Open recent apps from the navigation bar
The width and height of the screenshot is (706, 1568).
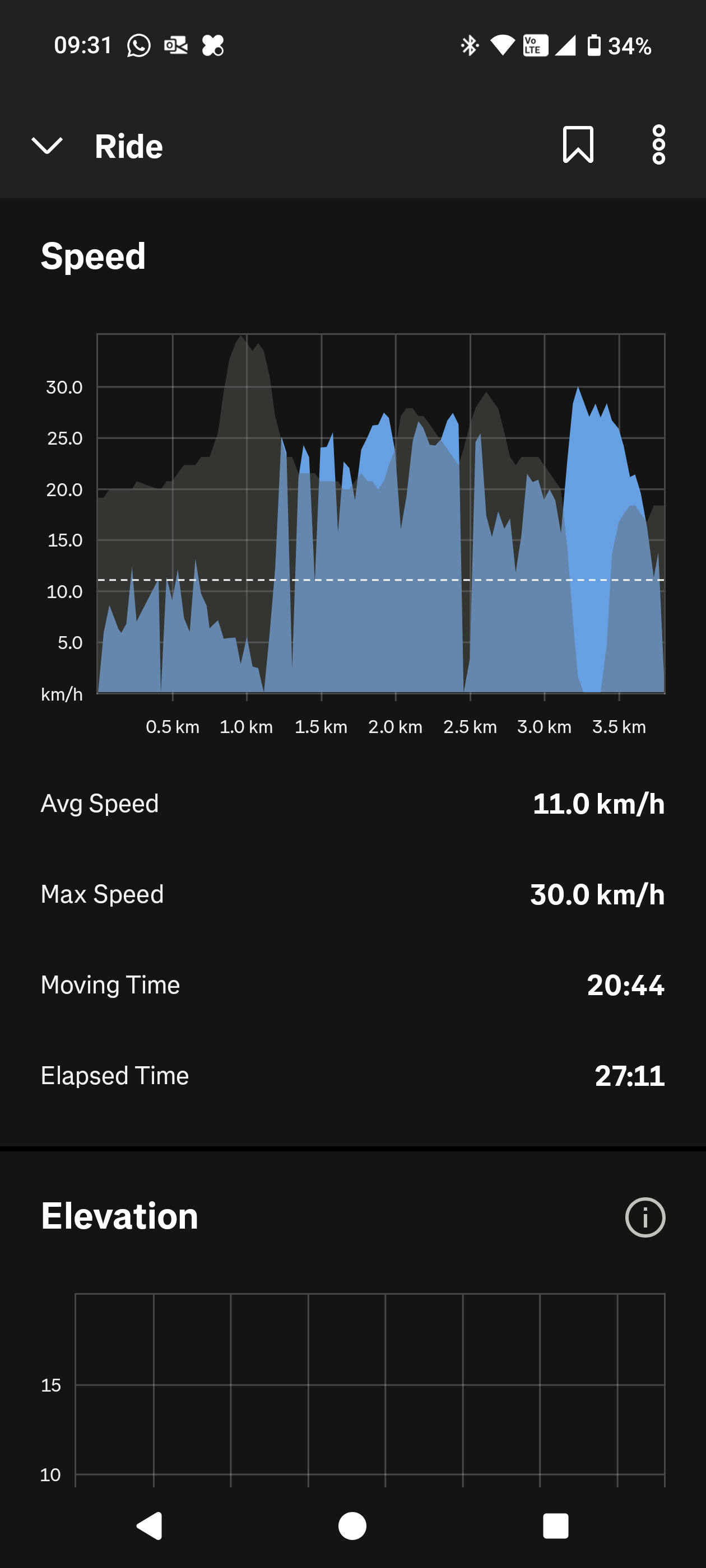click(x=555, y=1525)
